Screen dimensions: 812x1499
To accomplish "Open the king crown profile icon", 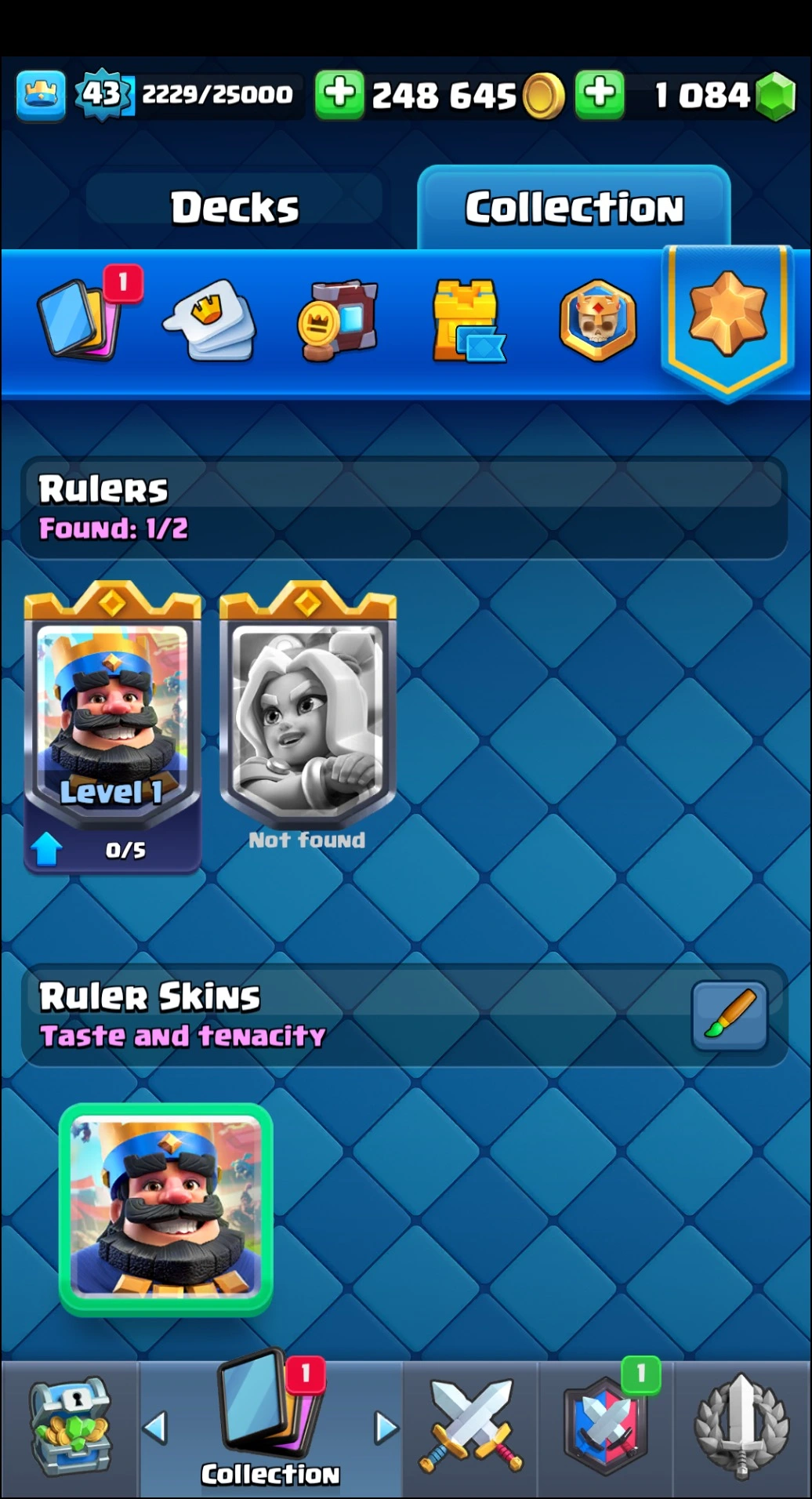I will pyautogui.click(x=41, y=95).
